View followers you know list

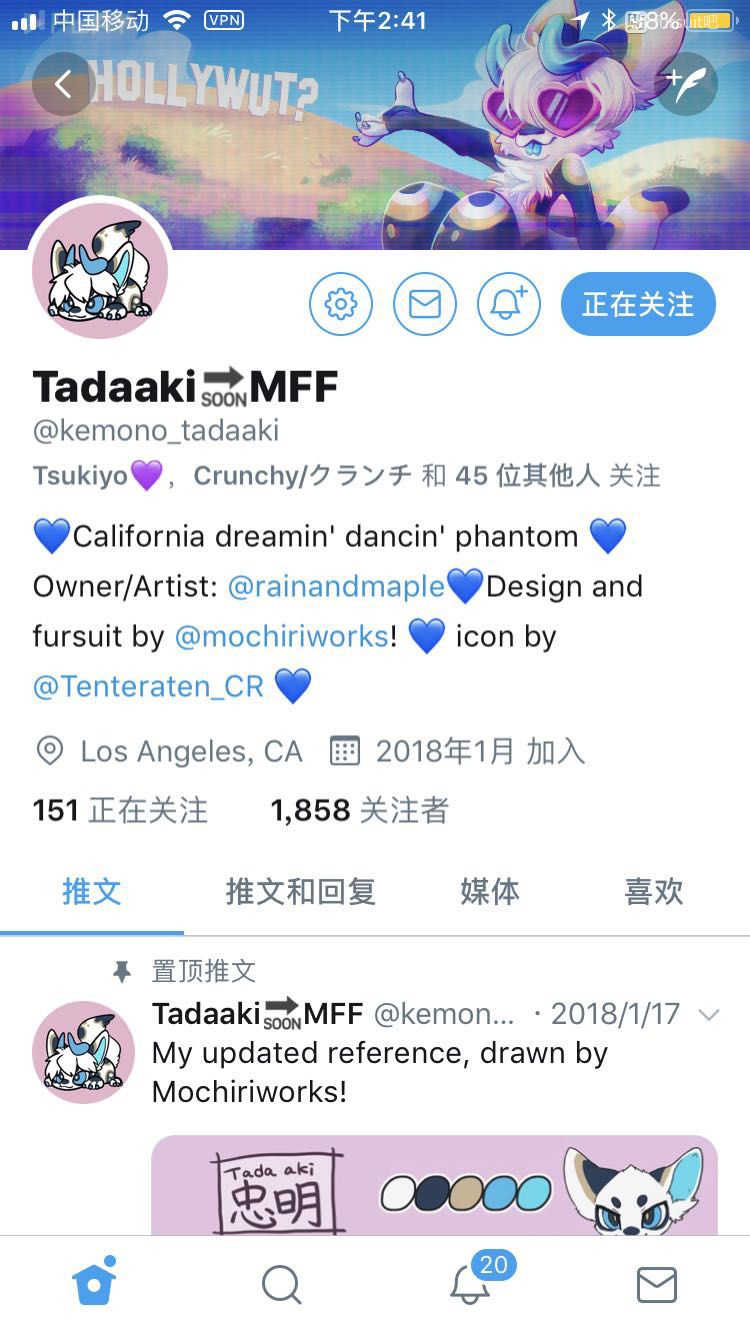pyautogui.click(x=346, y=475)
